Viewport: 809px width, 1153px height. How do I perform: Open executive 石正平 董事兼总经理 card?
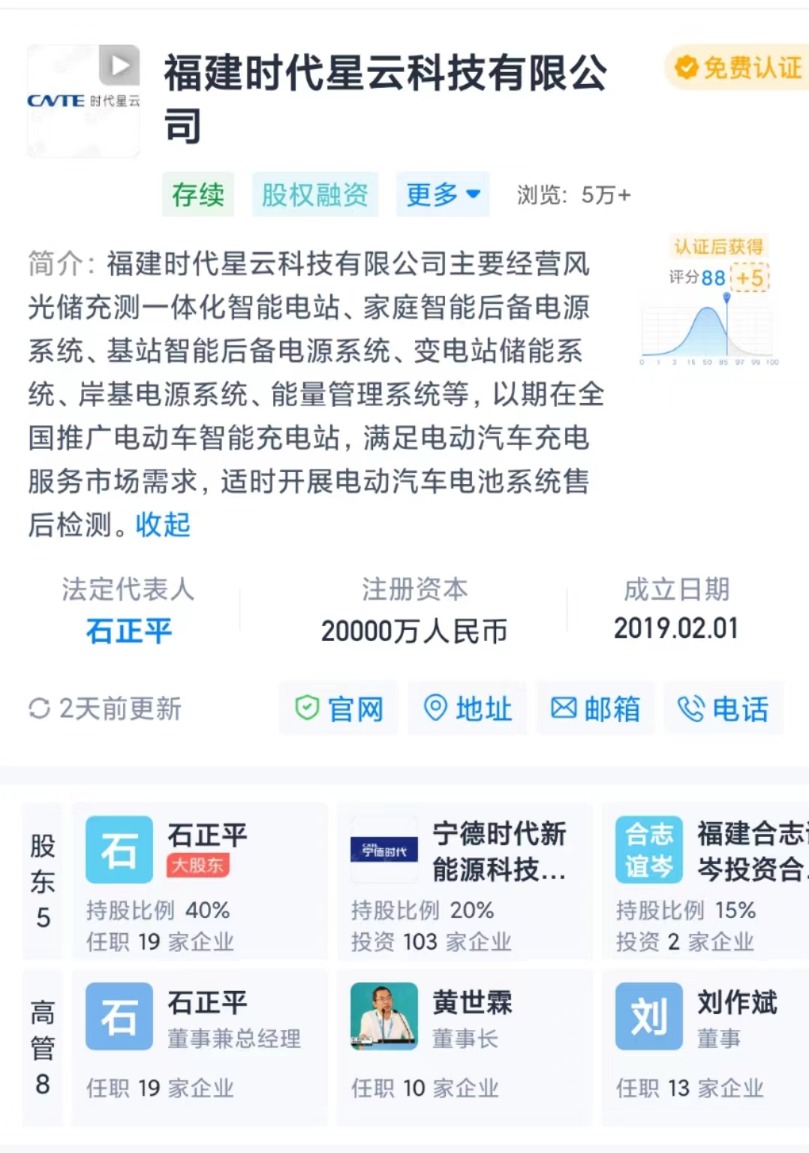(200, 1047)
